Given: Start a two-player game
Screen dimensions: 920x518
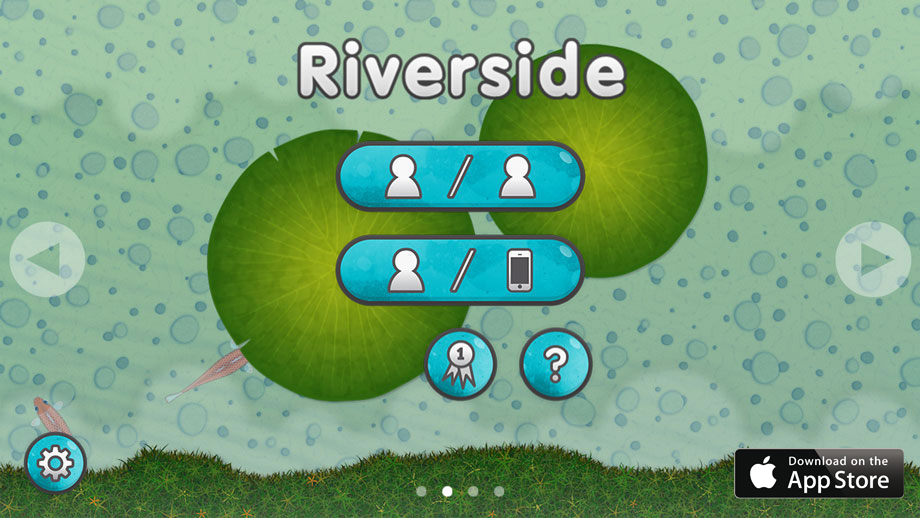Looking at the screenshot, I should 460,176.
